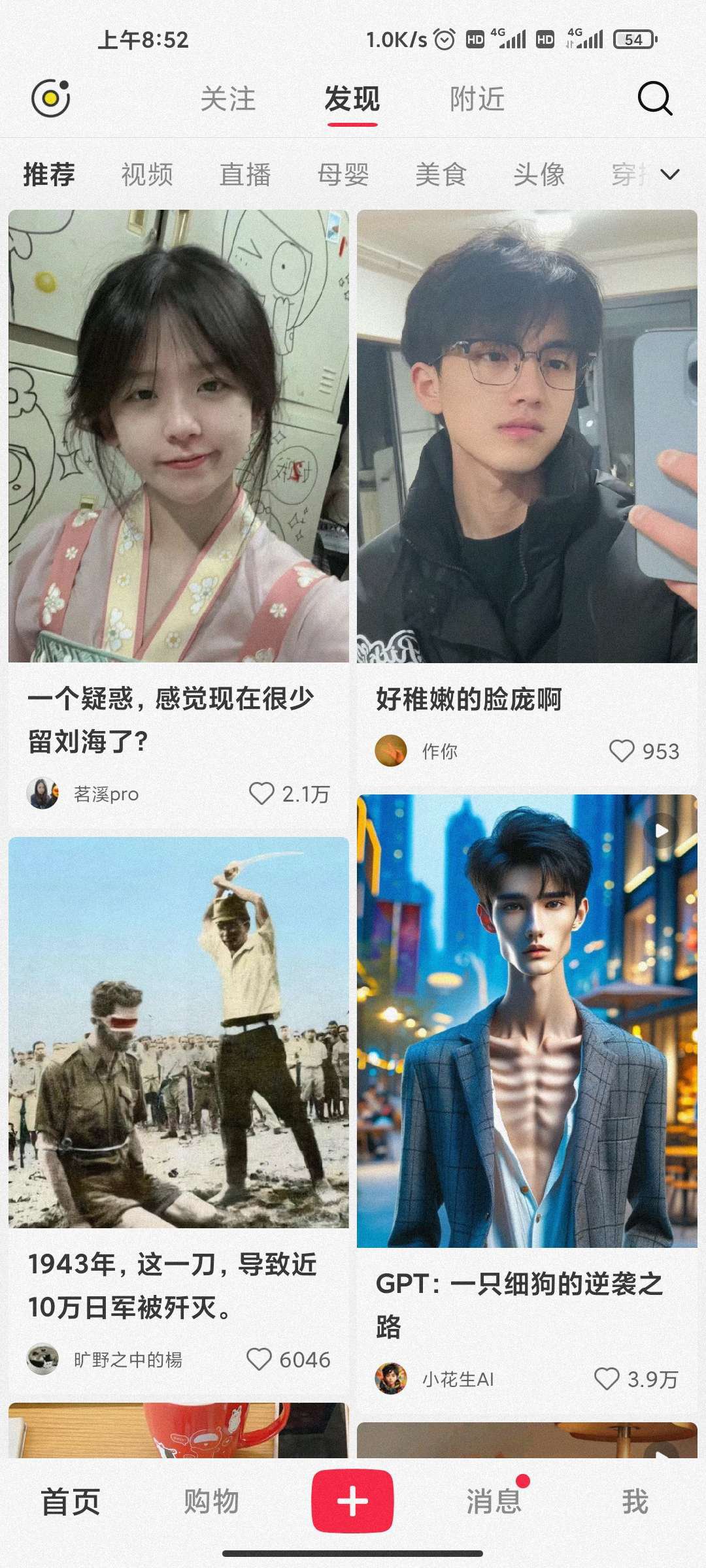Open the 消息 tab

(x=494, y=1501)
